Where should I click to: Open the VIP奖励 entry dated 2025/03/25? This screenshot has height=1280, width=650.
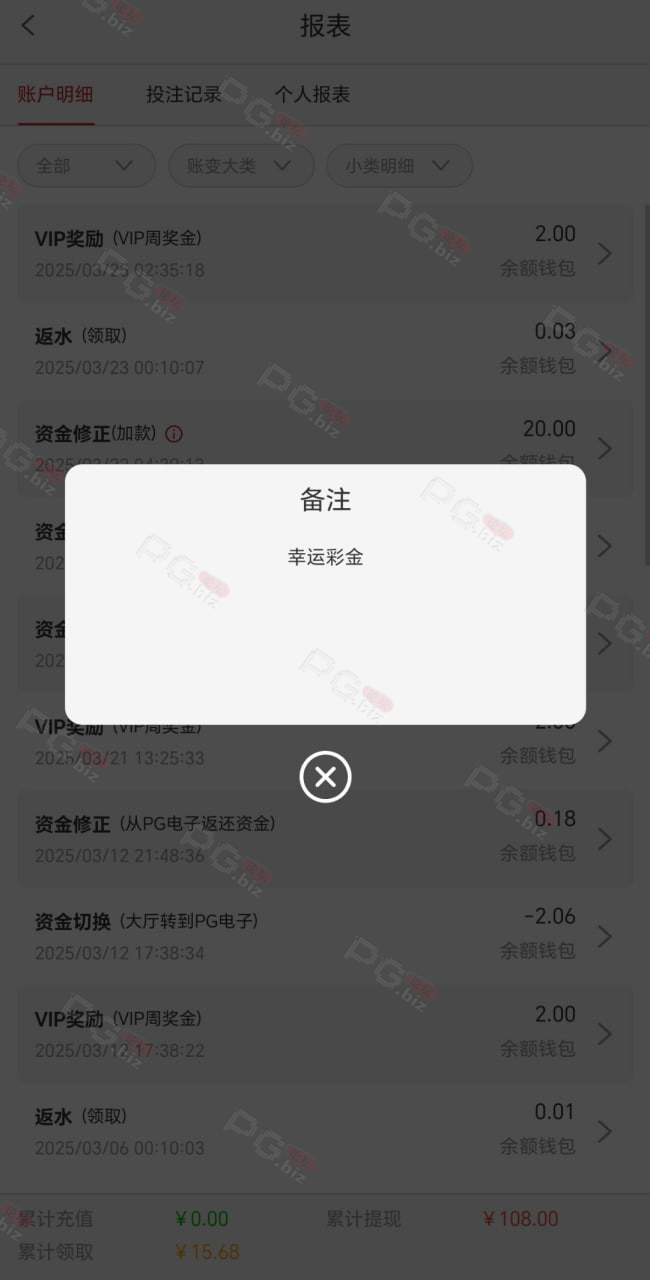tap(325, 253)
